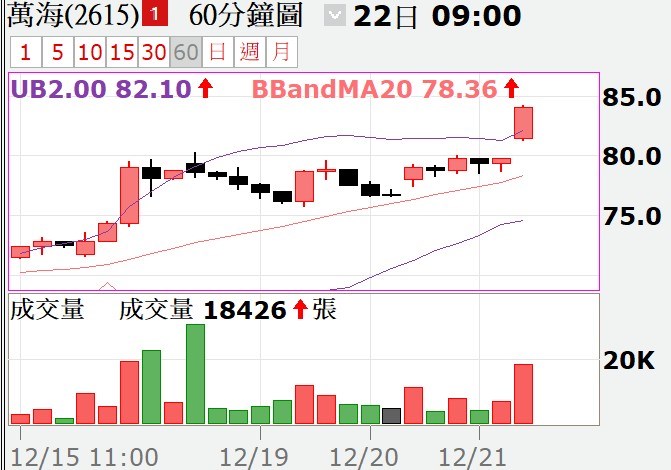Select the 30-minute chart interval
This screenshot has height=470, width=671.
click(x=154, y=52)
